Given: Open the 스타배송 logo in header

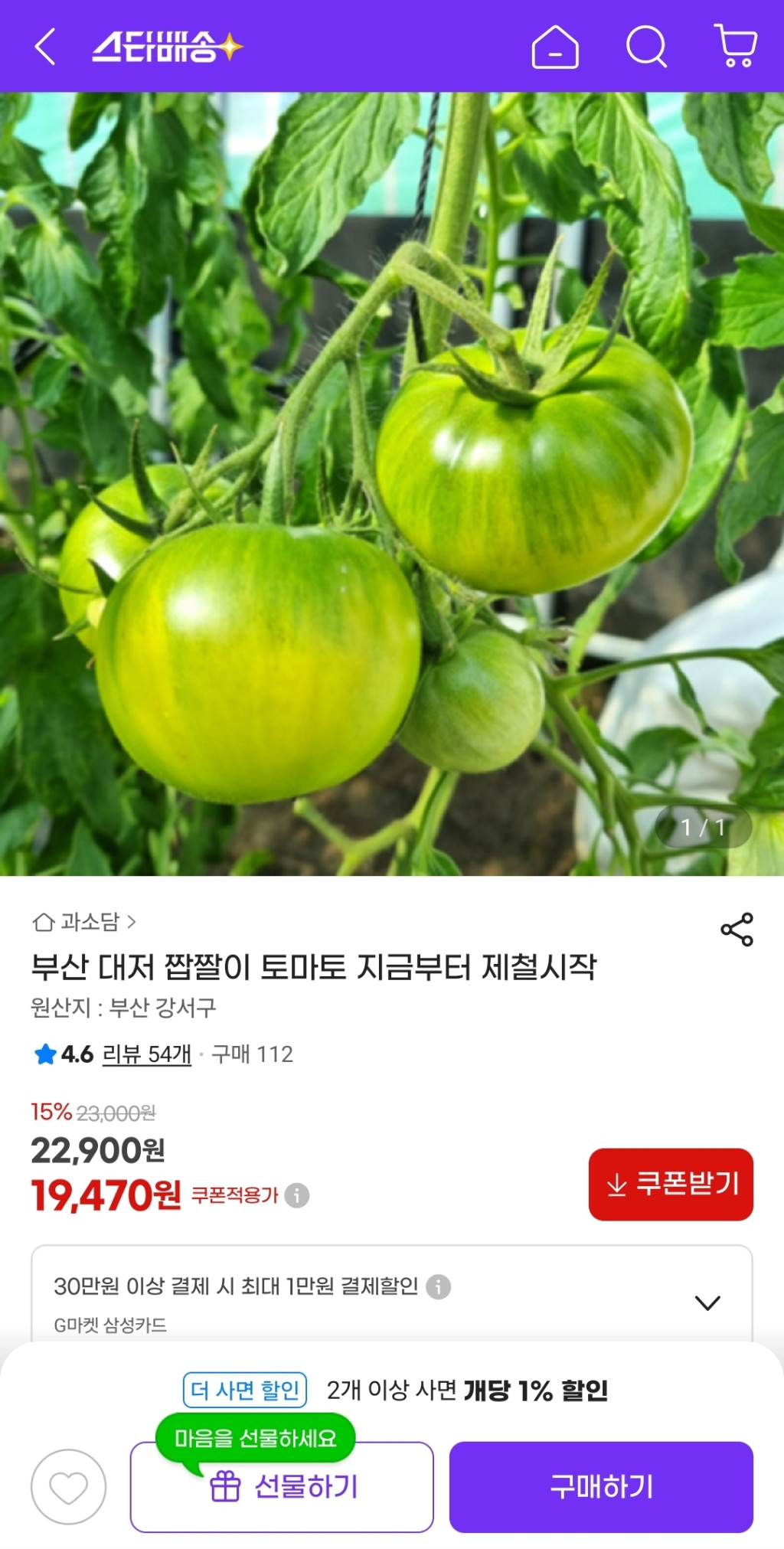Looking at the screenshot, I should point(167,47).
